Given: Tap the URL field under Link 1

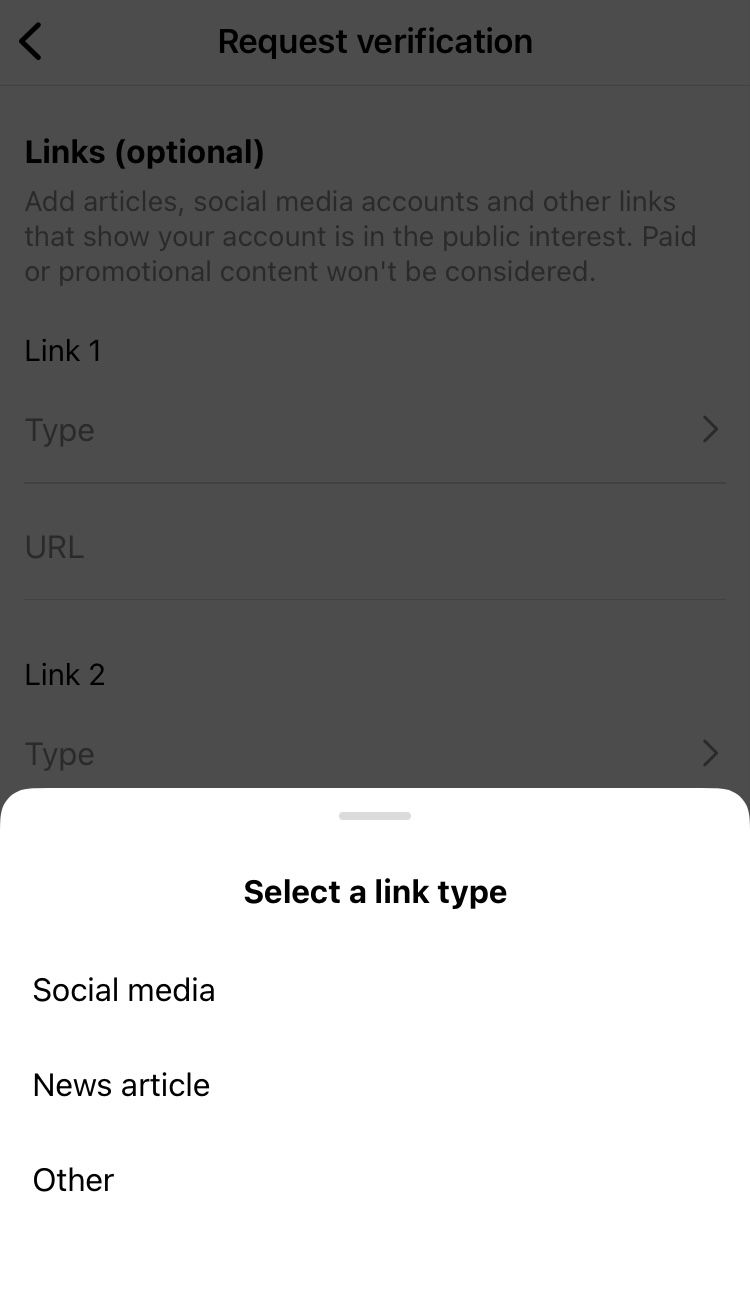Looking at the screenshot, I should coord(375,547).
